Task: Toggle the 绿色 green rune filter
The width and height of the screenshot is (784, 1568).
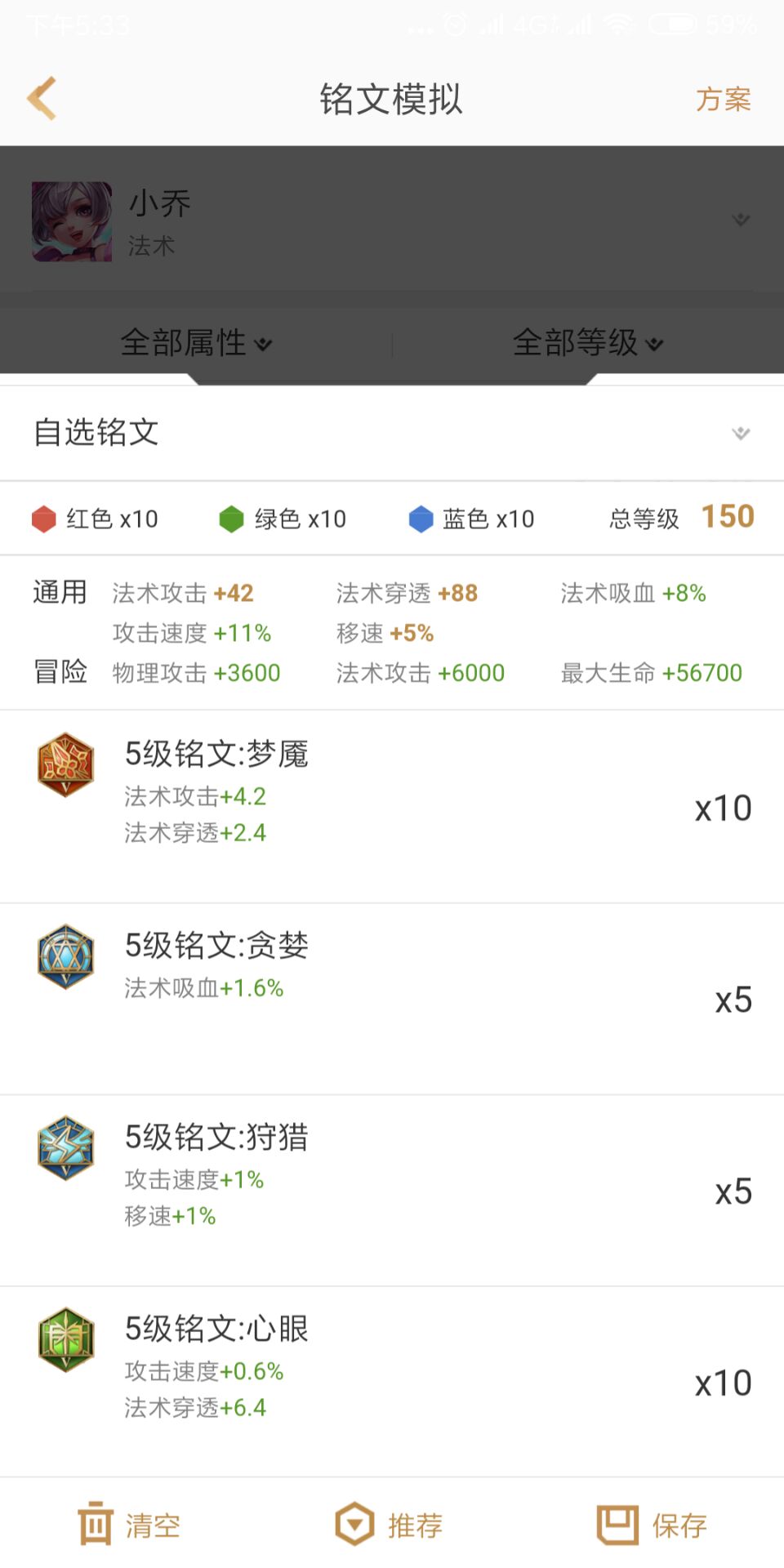Action: coord(284,518)
